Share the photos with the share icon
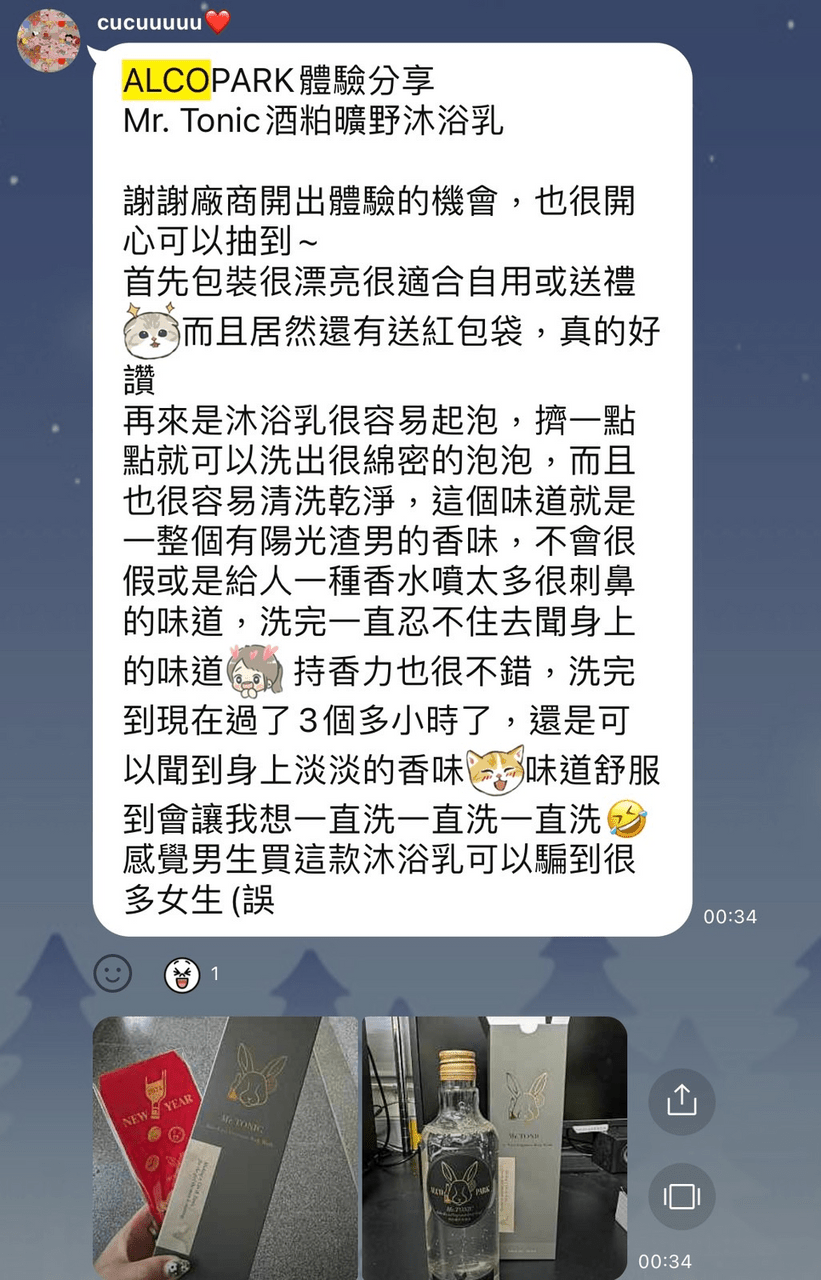821x1280 pixels. [x=681, y=1101]
